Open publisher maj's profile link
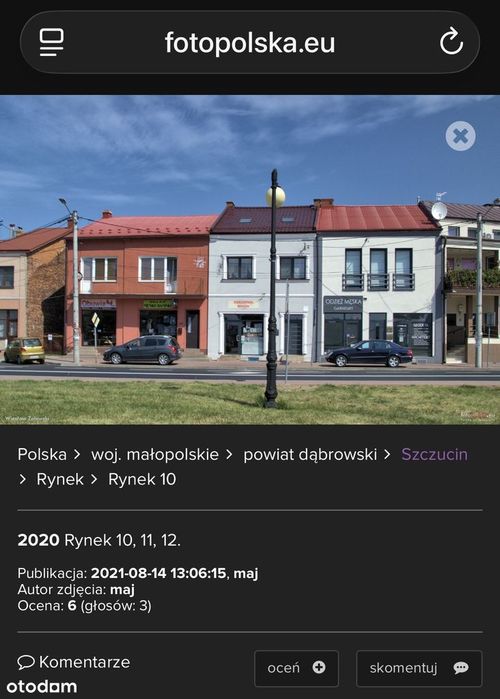 coord(246,573)
